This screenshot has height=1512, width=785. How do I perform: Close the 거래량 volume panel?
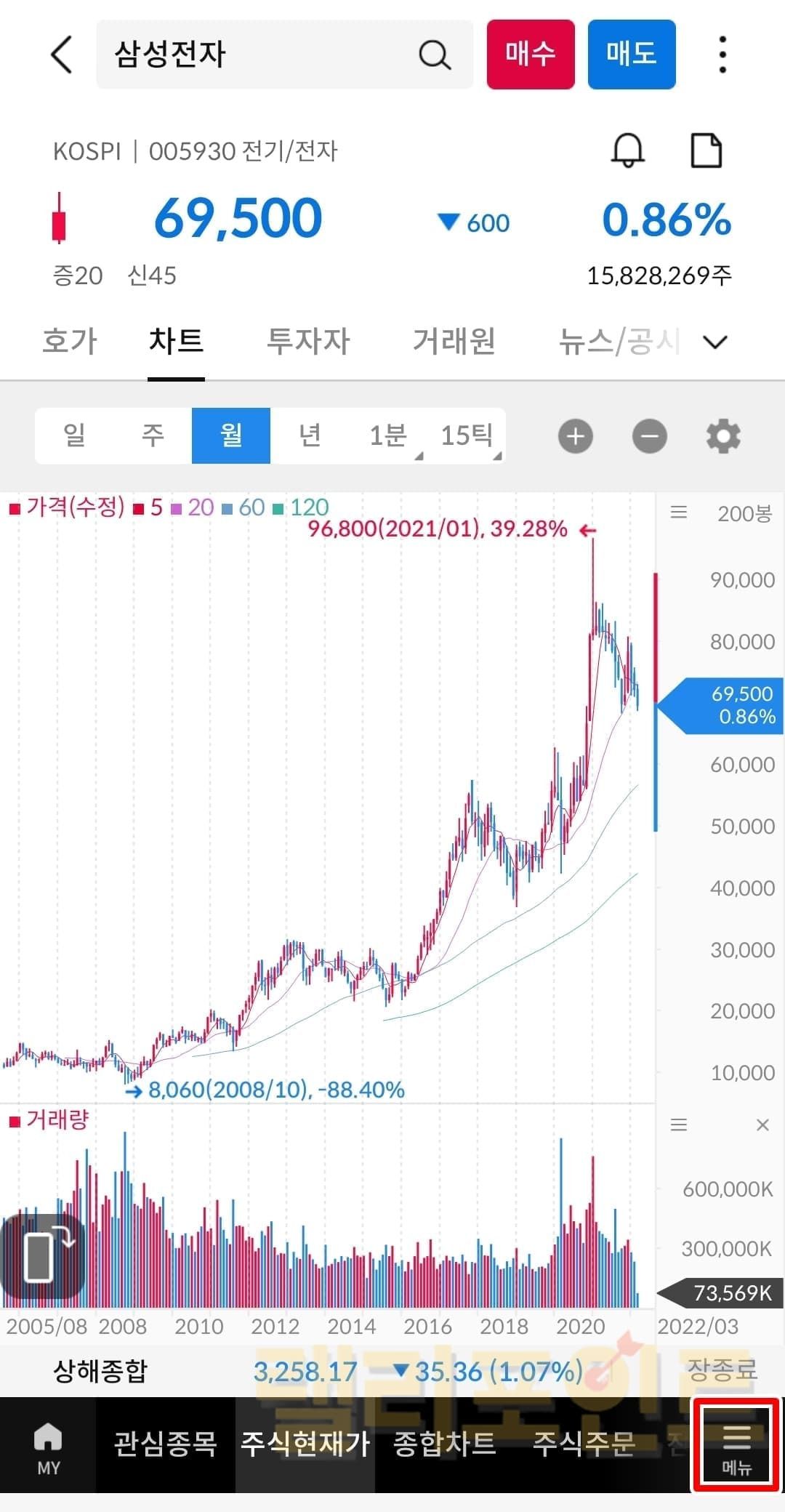coord(762,1125)
